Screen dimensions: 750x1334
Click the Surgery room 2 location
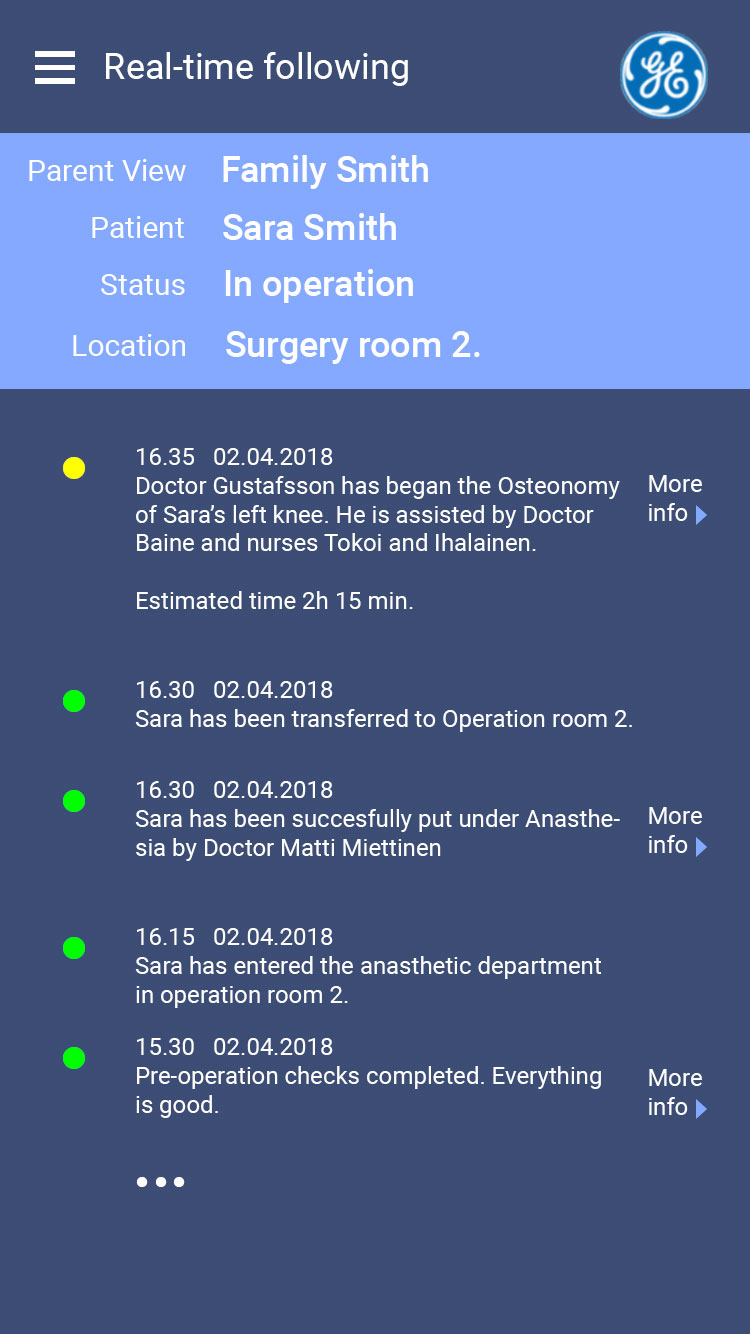352,345
